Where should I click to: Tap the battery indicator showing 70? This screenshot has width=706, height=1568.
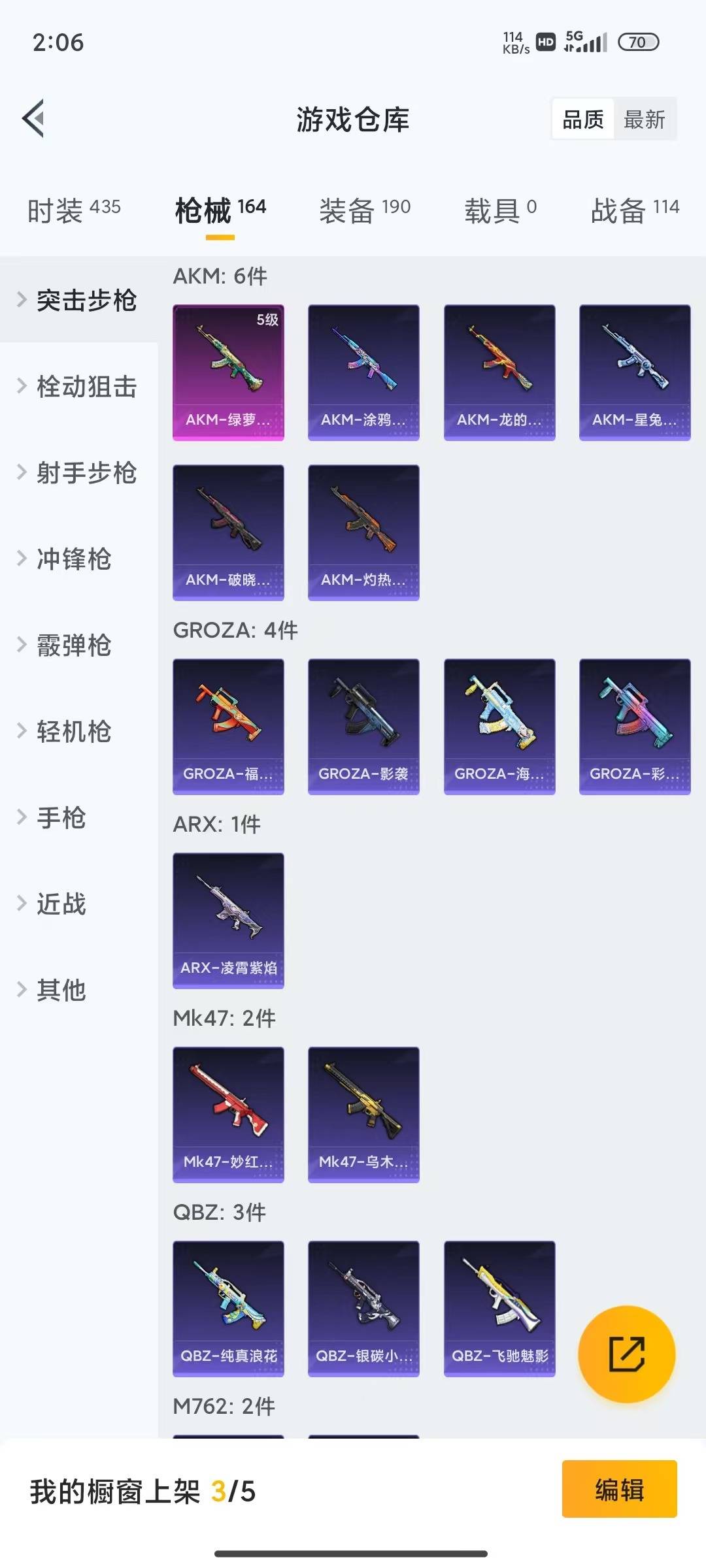[637, 42]
